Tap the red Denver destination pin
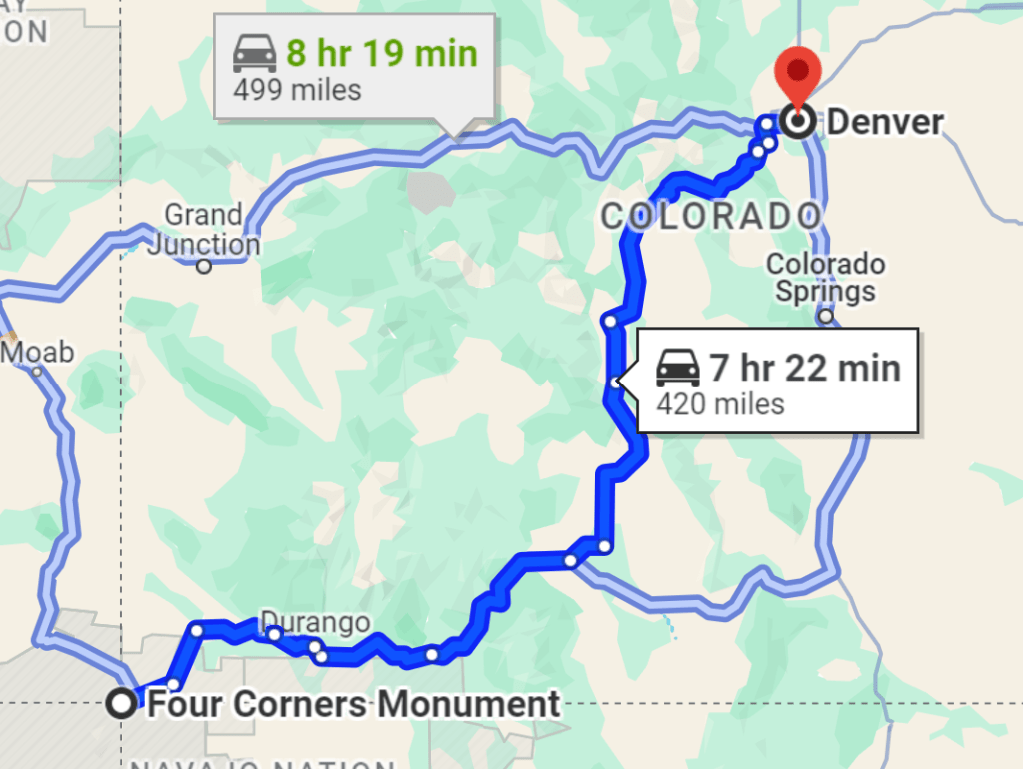 tap(798, 77)
